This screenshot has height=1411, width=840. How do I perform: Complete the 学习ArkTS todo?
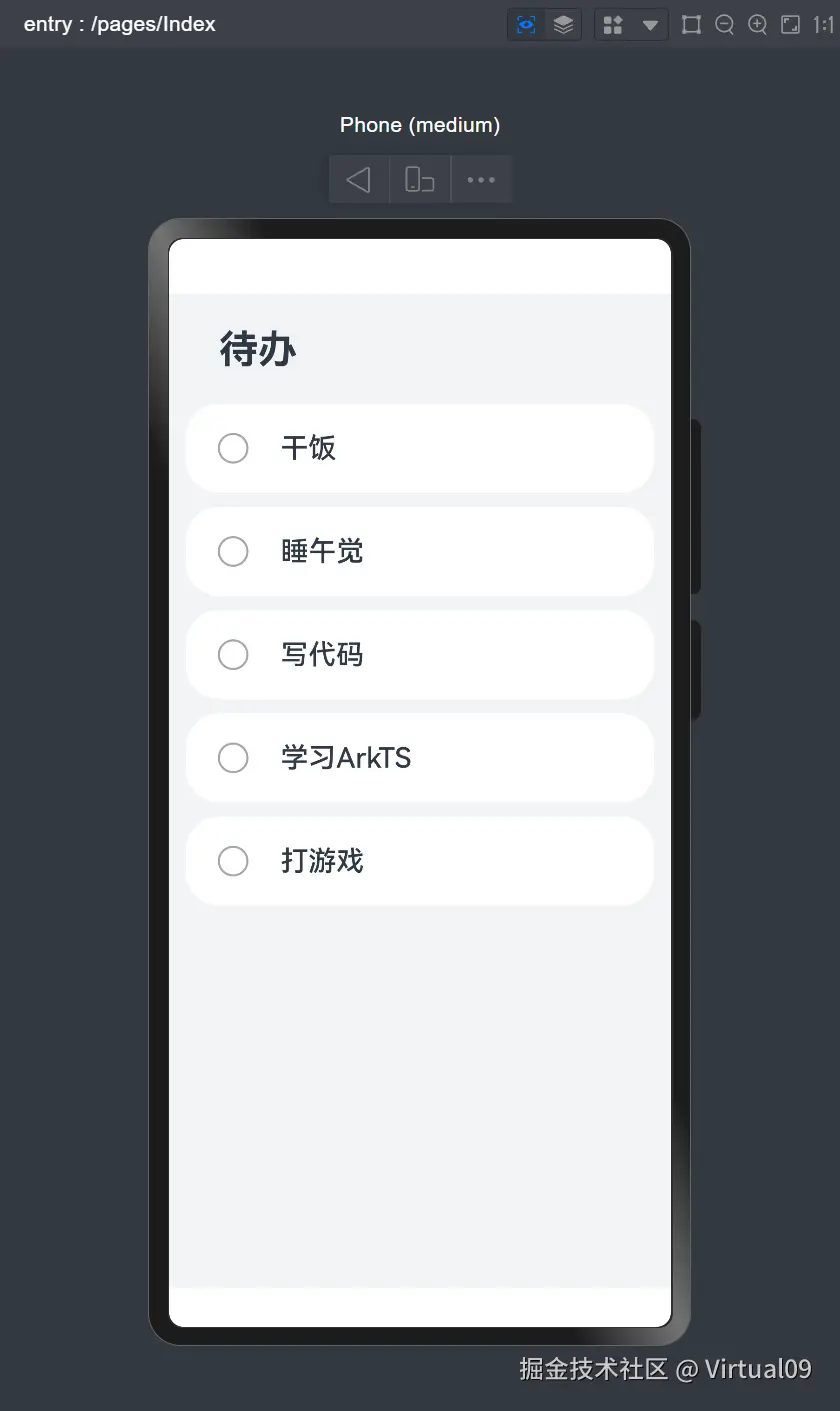[233, 758]
